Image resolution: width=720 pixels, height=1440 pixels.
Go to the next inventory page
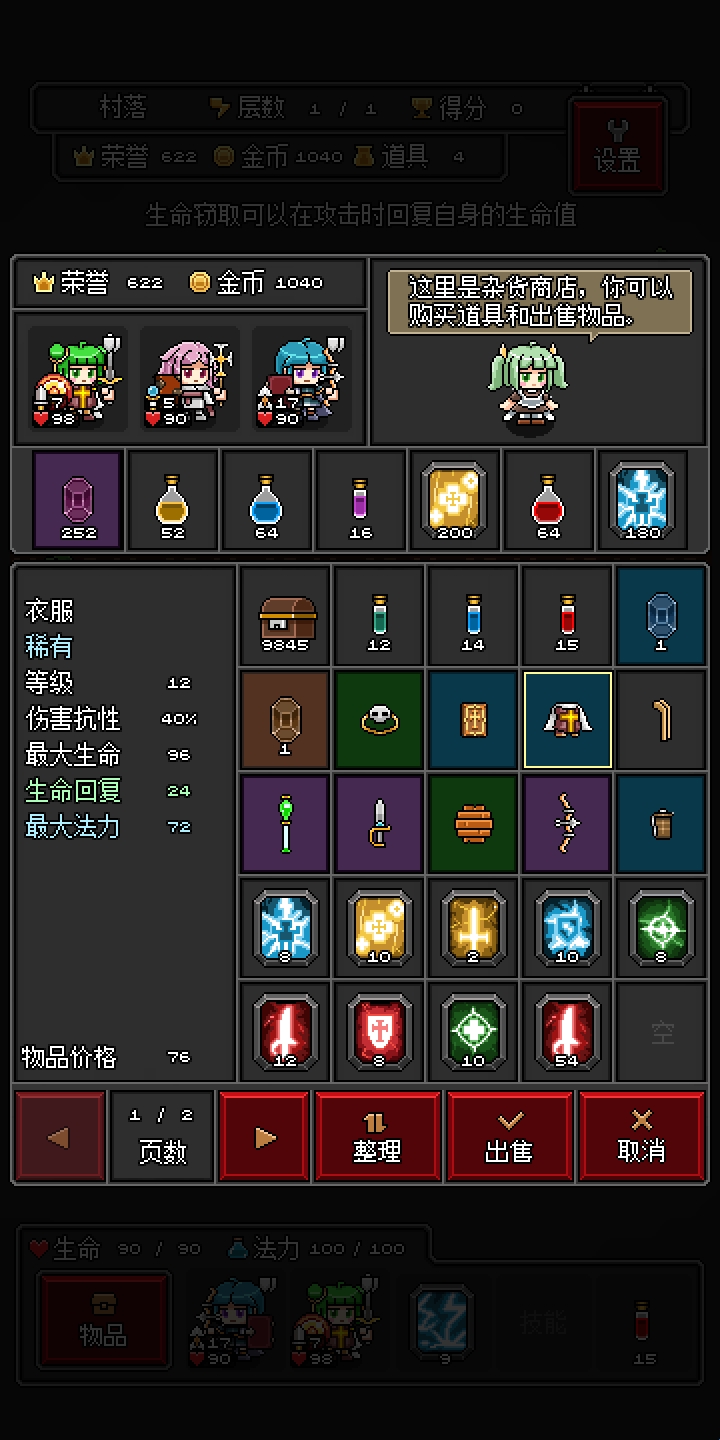point(265,1138)
